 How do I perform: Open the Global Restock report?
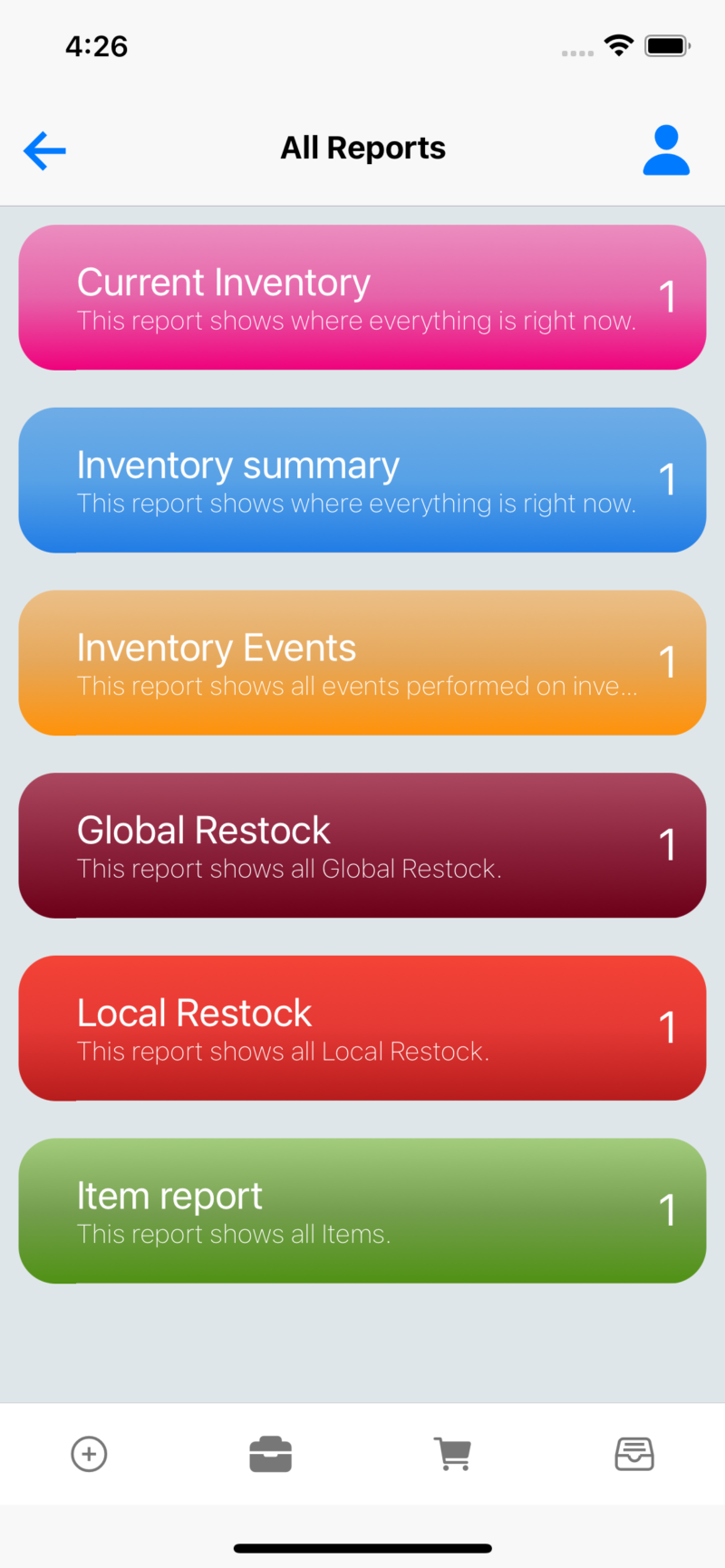pyautogui.click(x=362, y=845)
